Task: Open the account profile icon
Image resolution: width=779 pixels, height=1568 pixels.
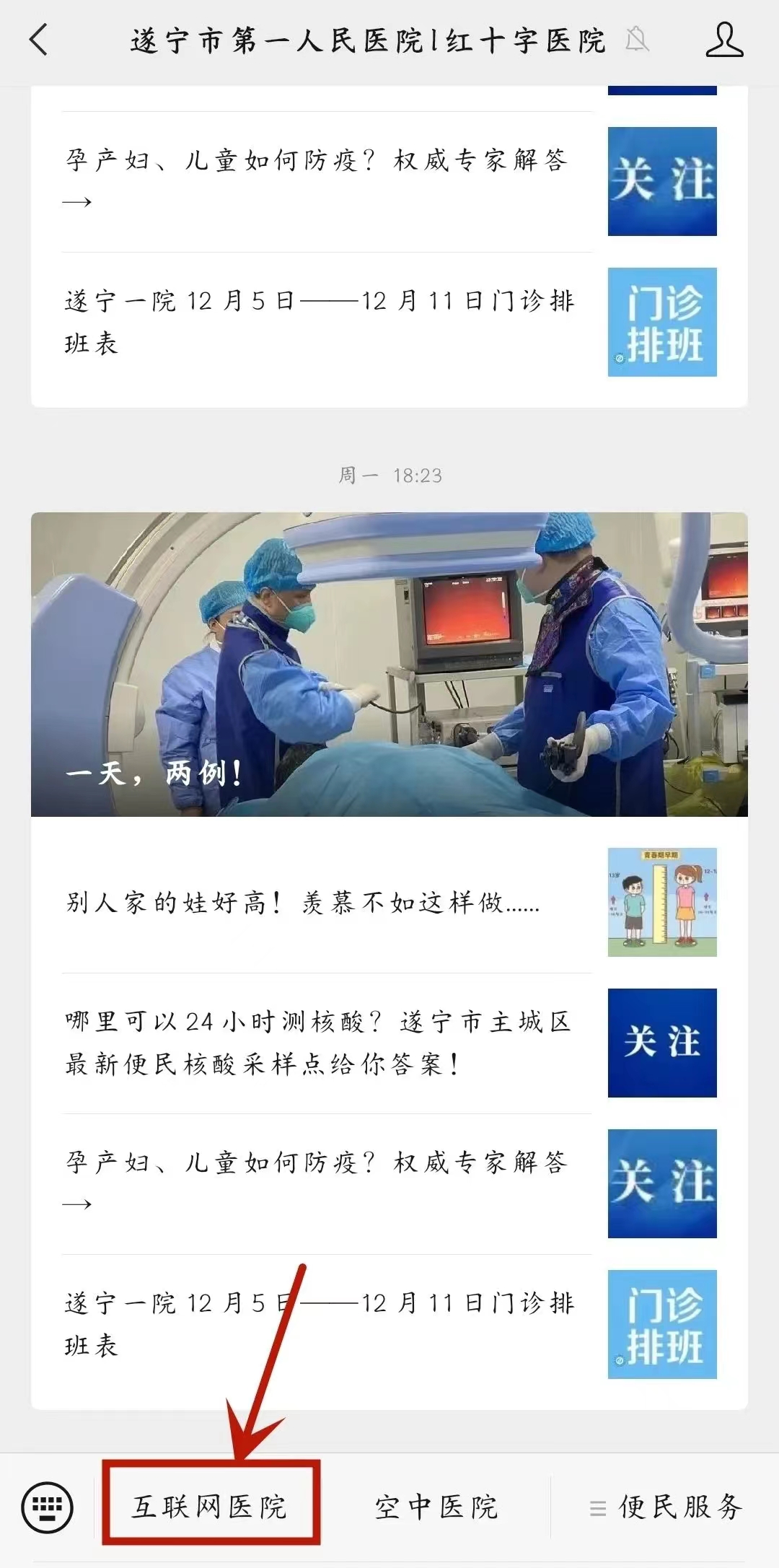Action: [x=723, y=40]
